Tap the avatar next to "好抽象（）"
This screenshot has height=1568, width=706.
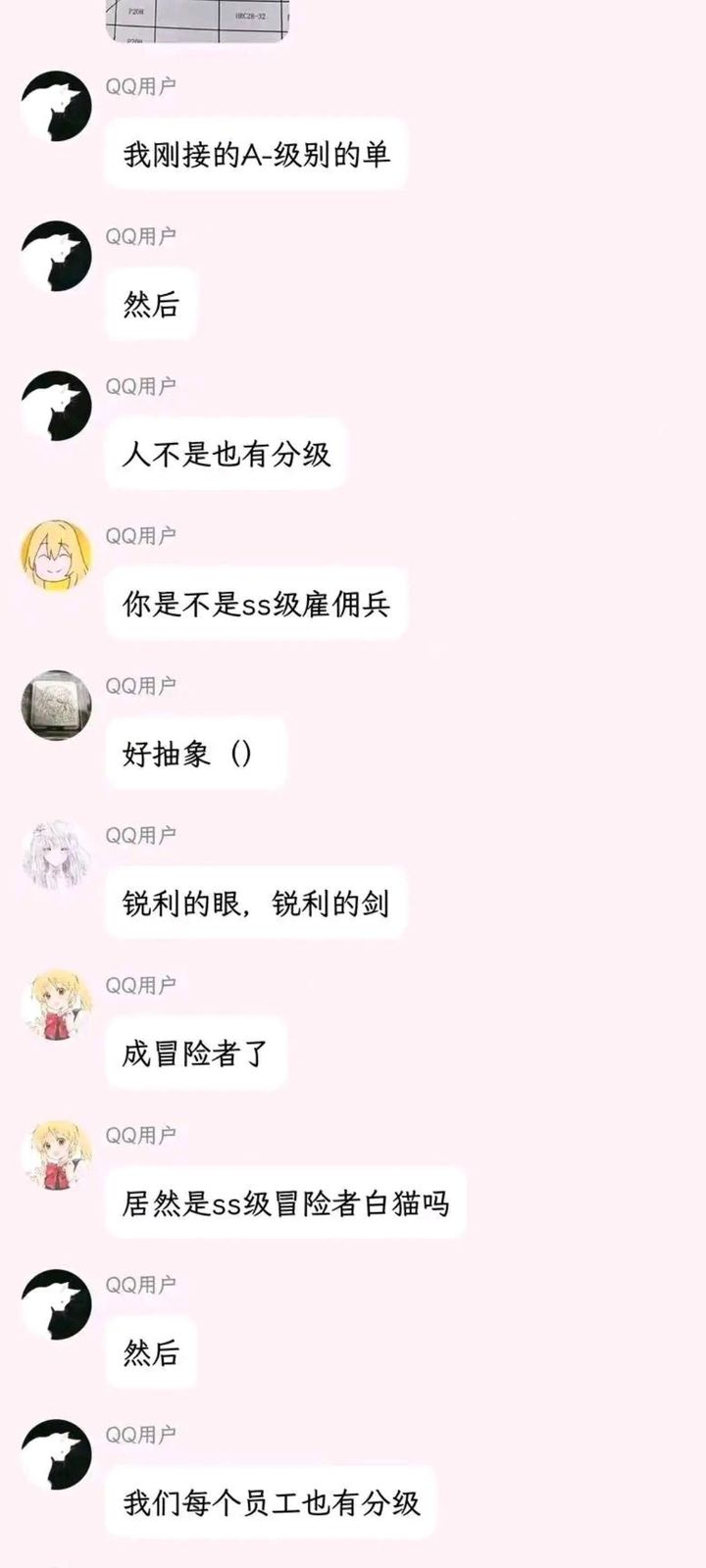(57, 706)
